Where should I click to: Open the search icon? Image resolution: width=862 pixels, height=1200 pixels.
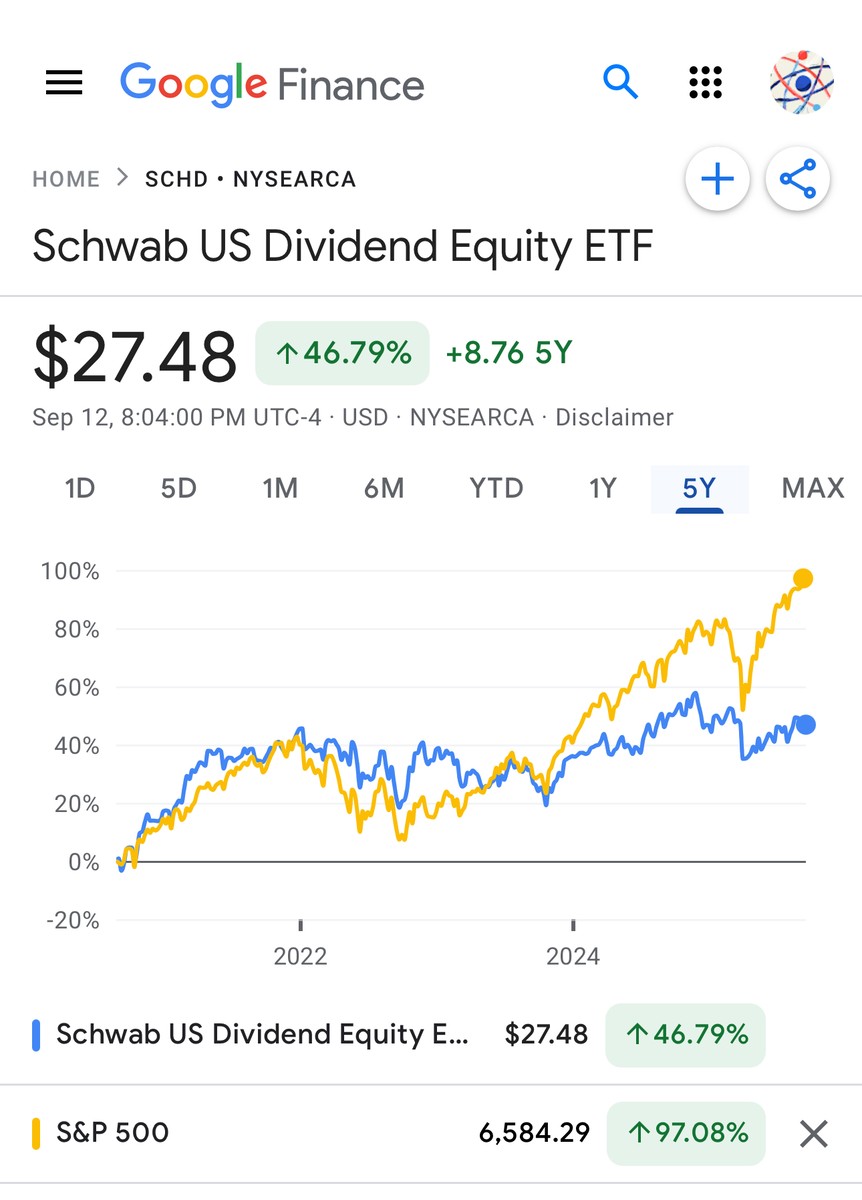pos(620,83)
